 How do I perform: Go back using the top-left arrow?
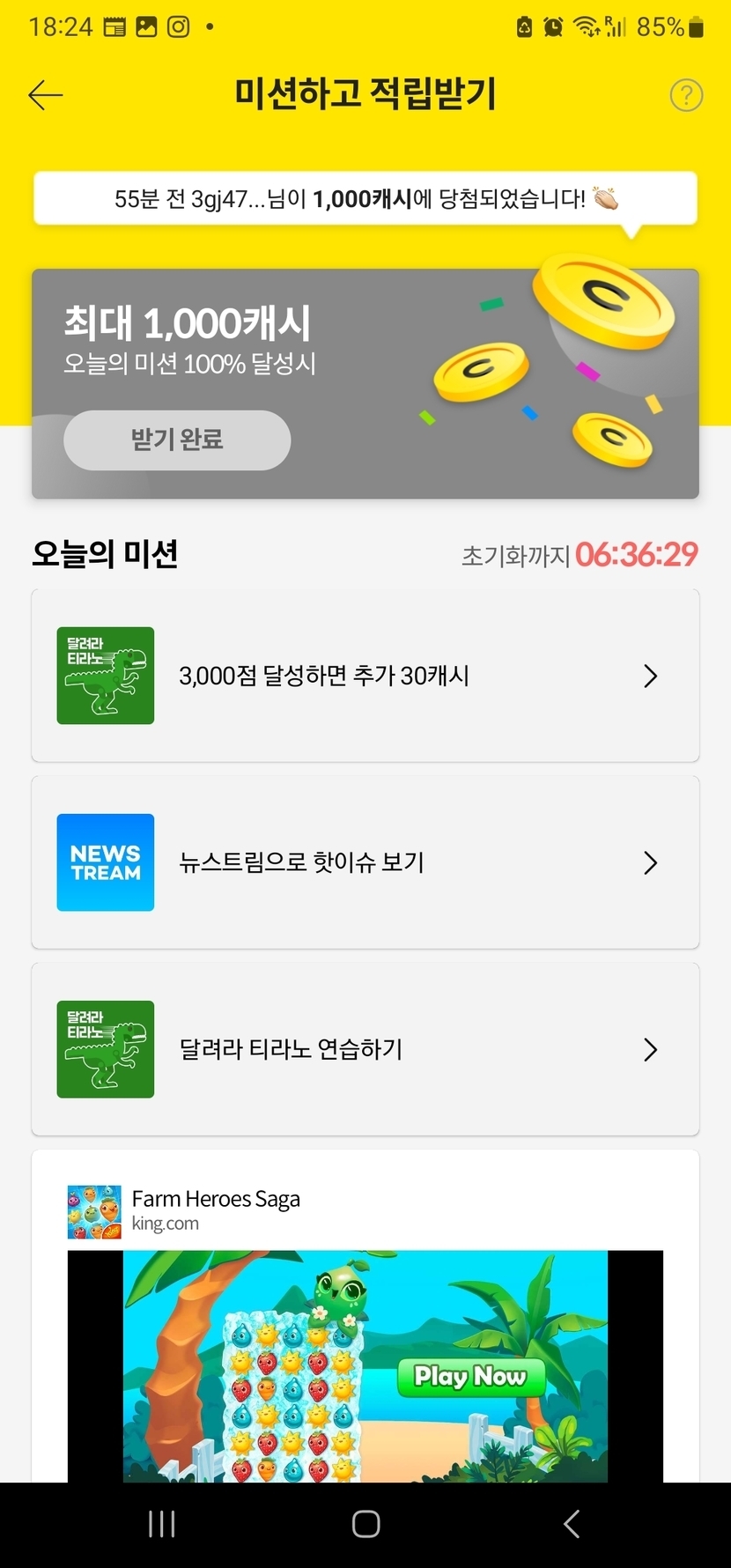[x=46, y=95]
